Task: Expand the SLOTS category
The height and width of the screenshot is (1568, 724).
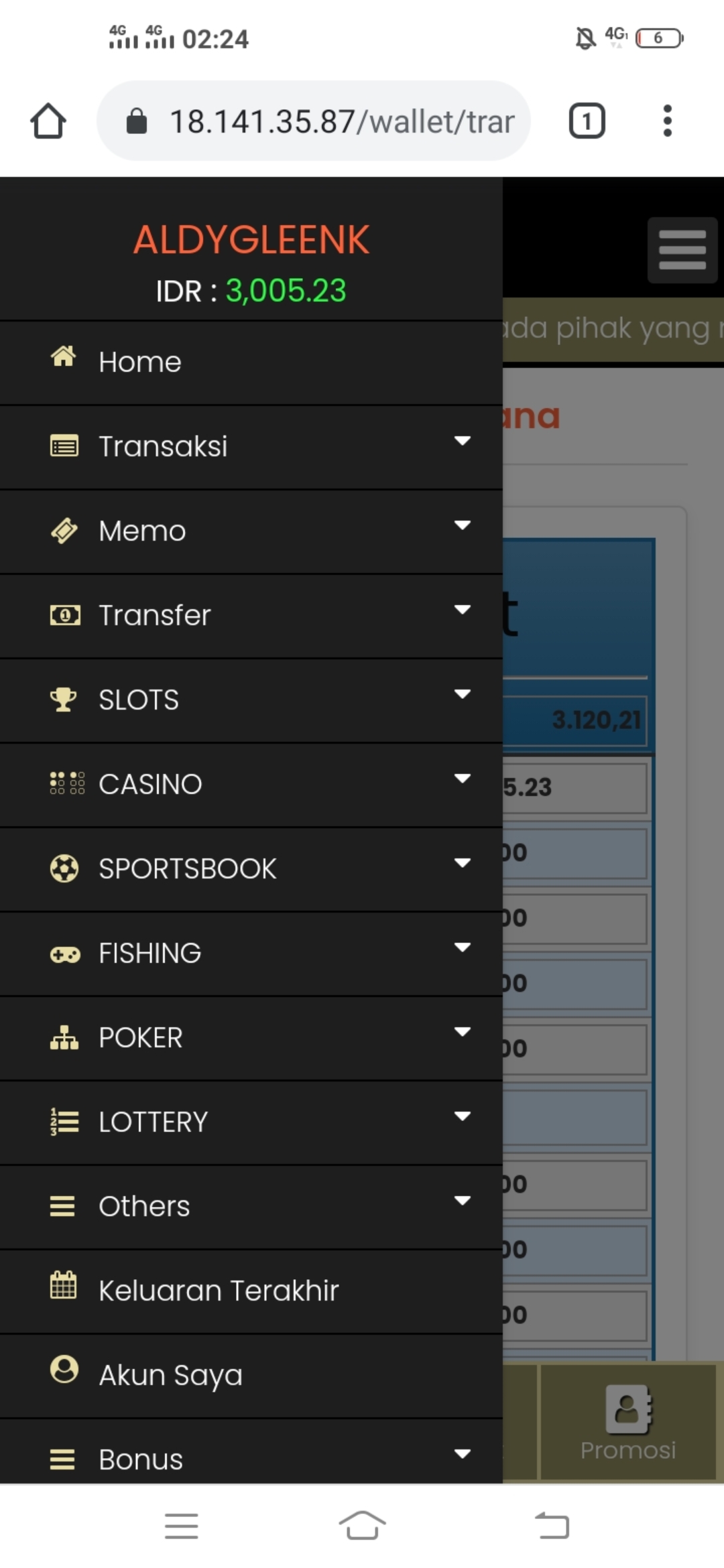Action: [251, 700]
